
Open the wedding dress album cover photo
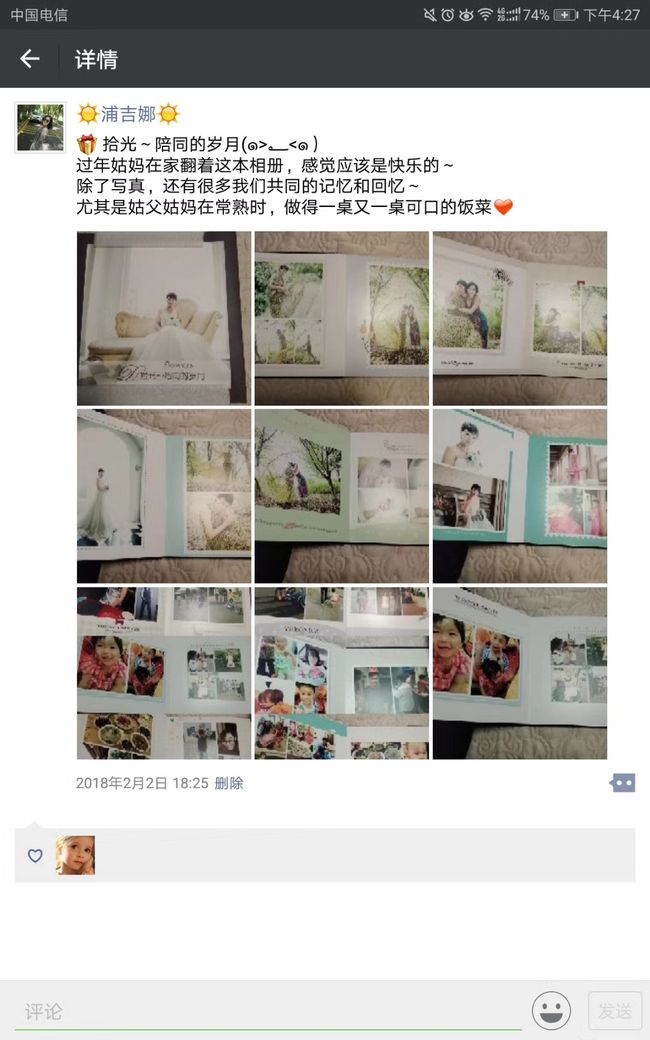[164, 318]
